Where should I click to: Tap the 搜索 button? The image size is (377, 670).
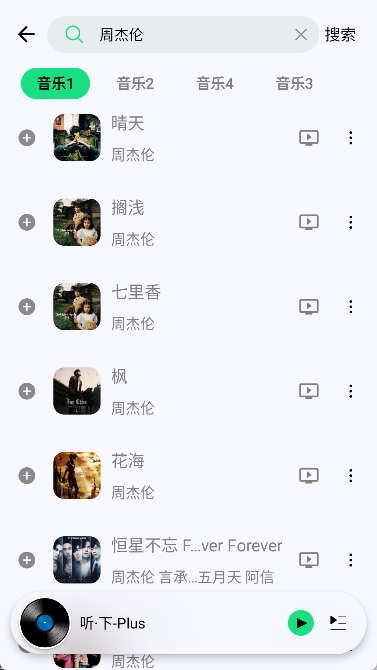(x=340, y=35)
